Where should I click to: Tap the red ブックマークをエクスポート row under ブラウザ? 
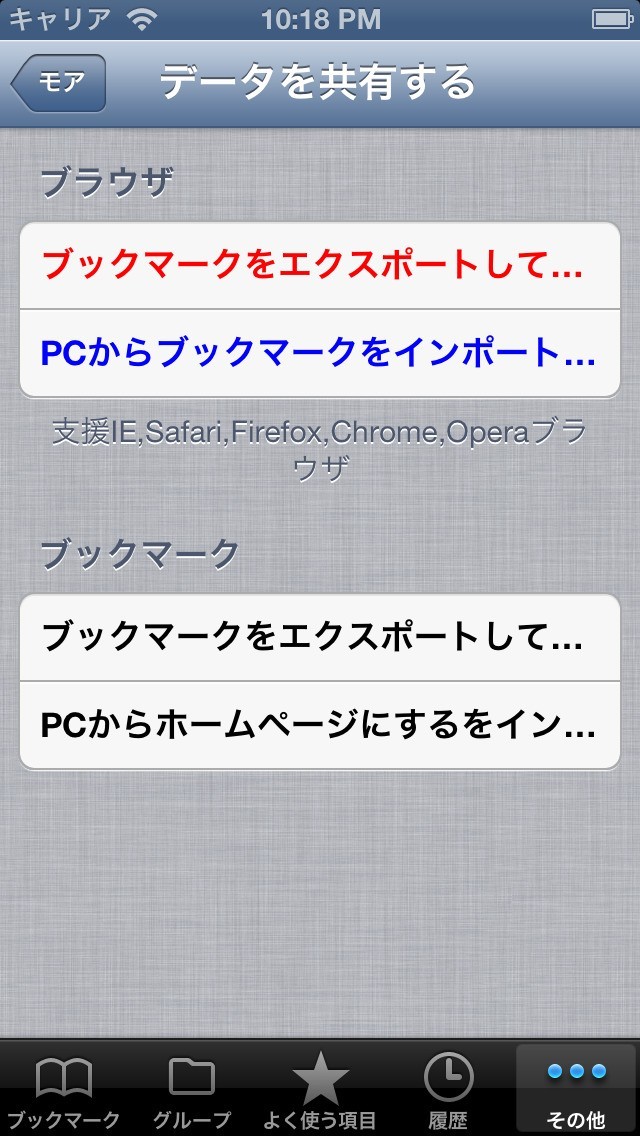tap(320, 265)
